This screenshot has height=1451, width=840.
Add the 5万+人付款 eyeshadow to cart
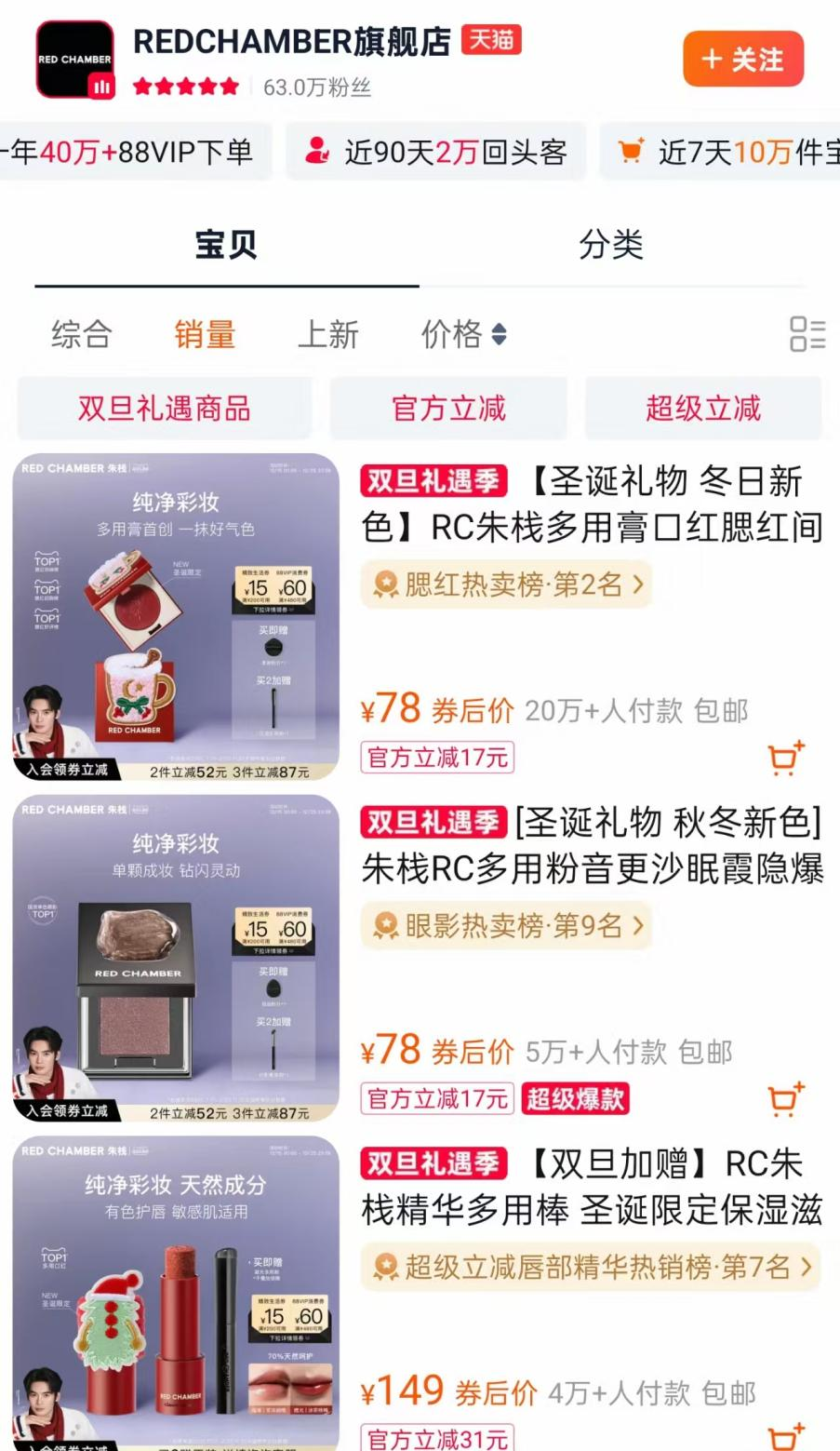[784, 1099]
